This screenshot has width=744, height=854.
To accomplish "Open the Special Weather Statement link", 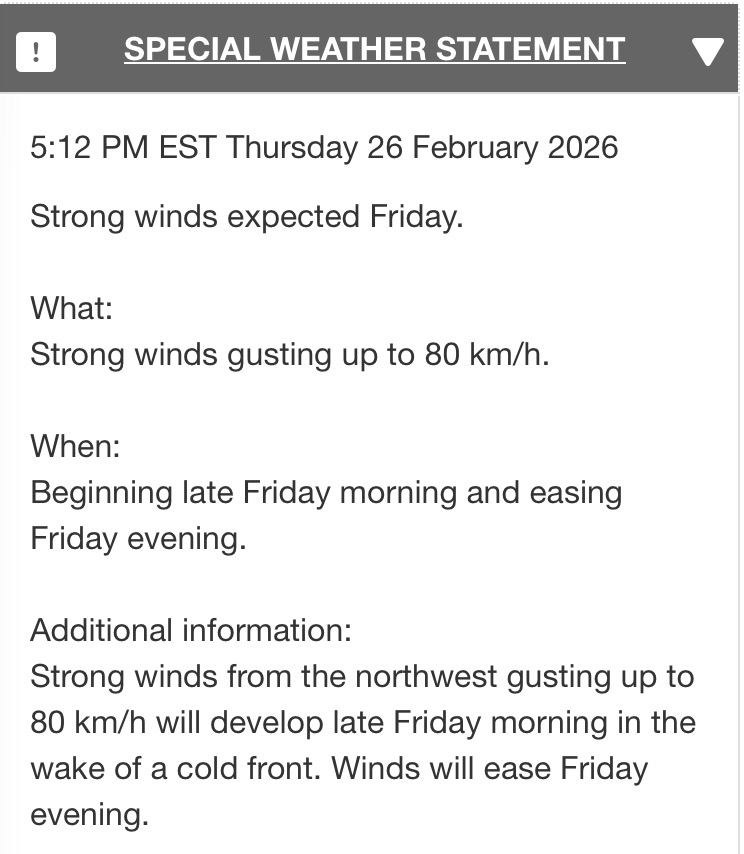I will point(374,49).
